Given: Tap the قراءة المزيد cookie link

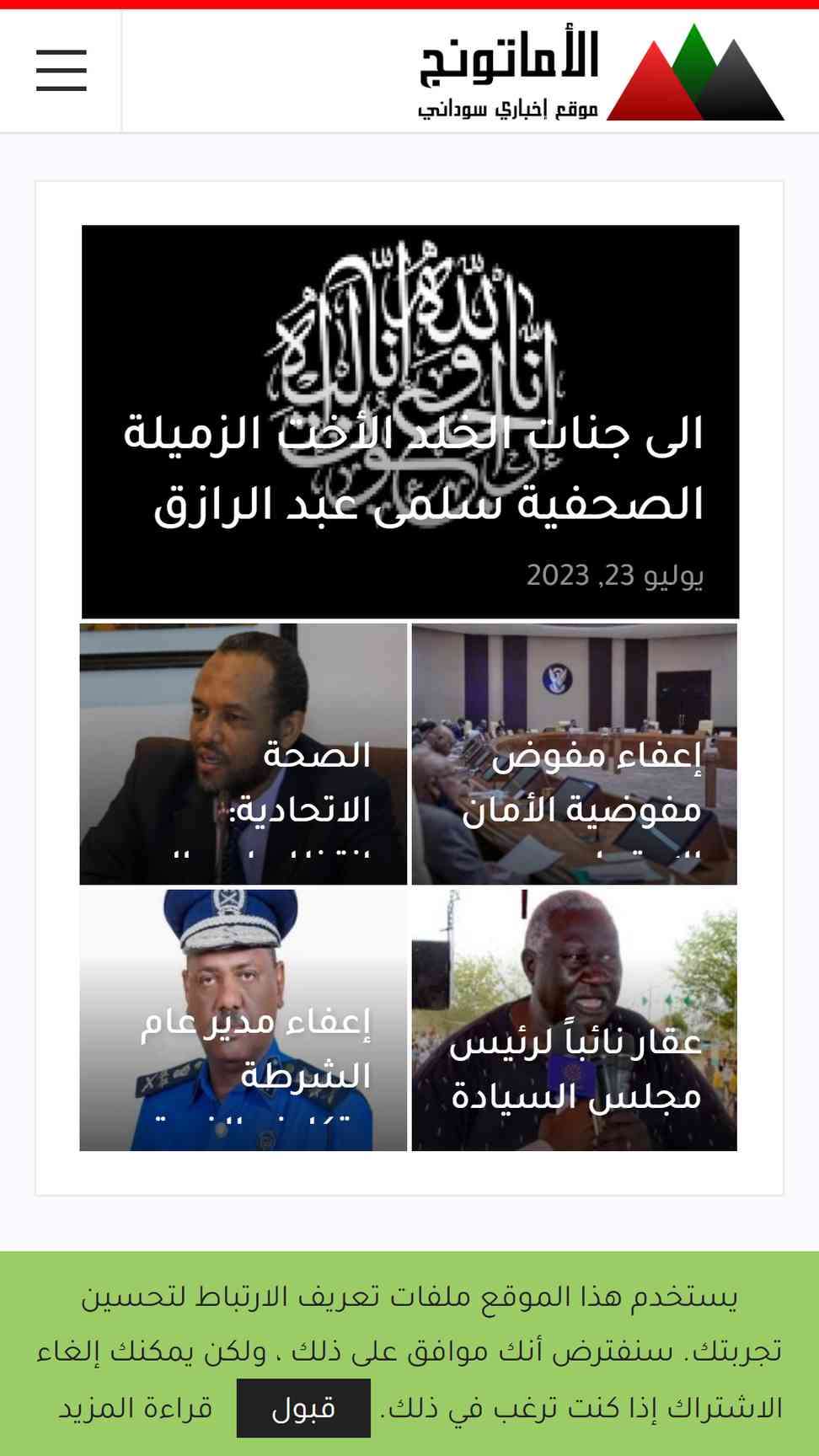Looking at the screenshot, I should [x=136, y=1408].
